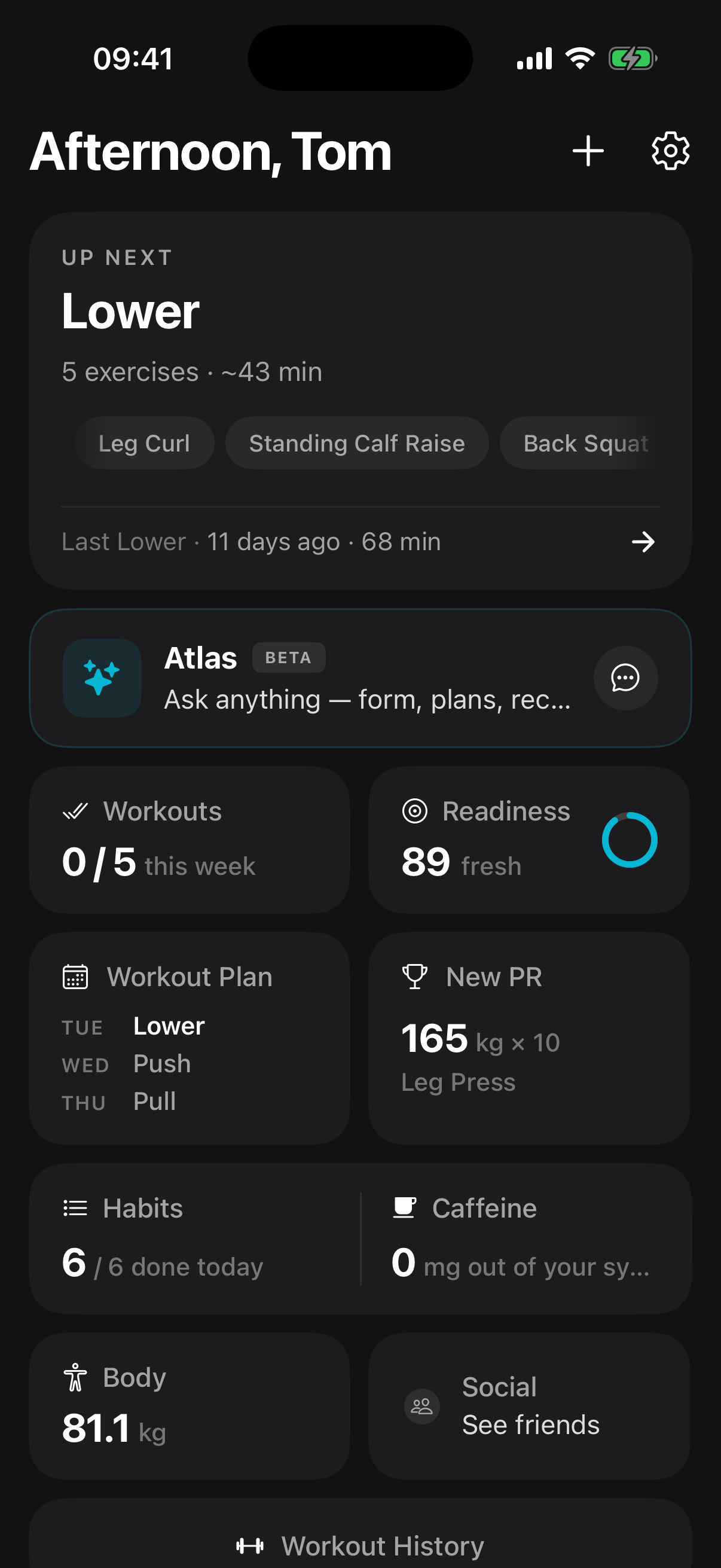Image resolution: width=721 pixels, height=1568 pixels.
Task: View last Lower session via arrow
Action: (x=643, y=542)
